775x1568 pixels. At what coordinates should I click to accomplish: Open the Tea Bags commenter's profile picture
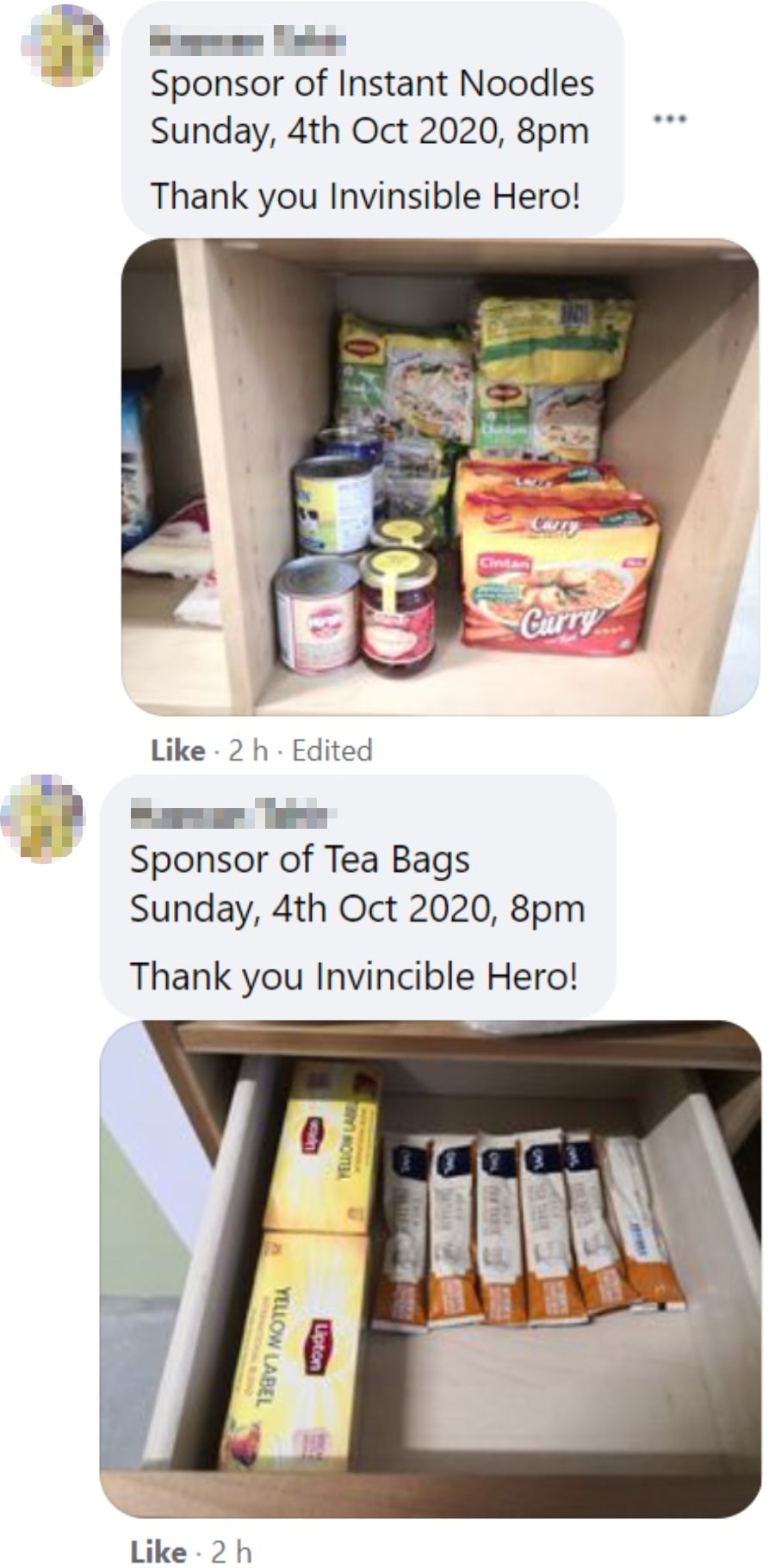[x=43, y=818]
